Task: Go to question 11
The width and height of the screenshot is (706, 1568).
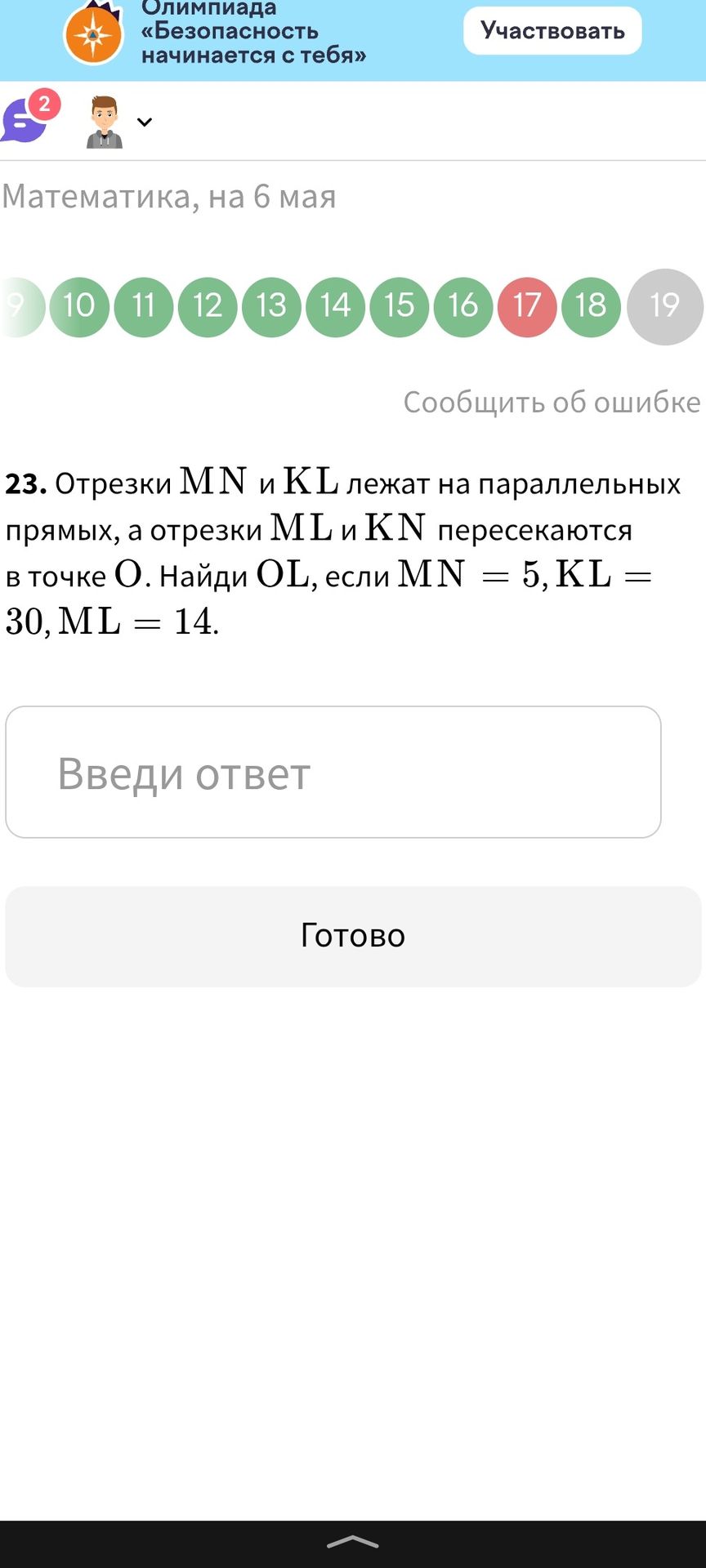Action: (x=143, y=306)
